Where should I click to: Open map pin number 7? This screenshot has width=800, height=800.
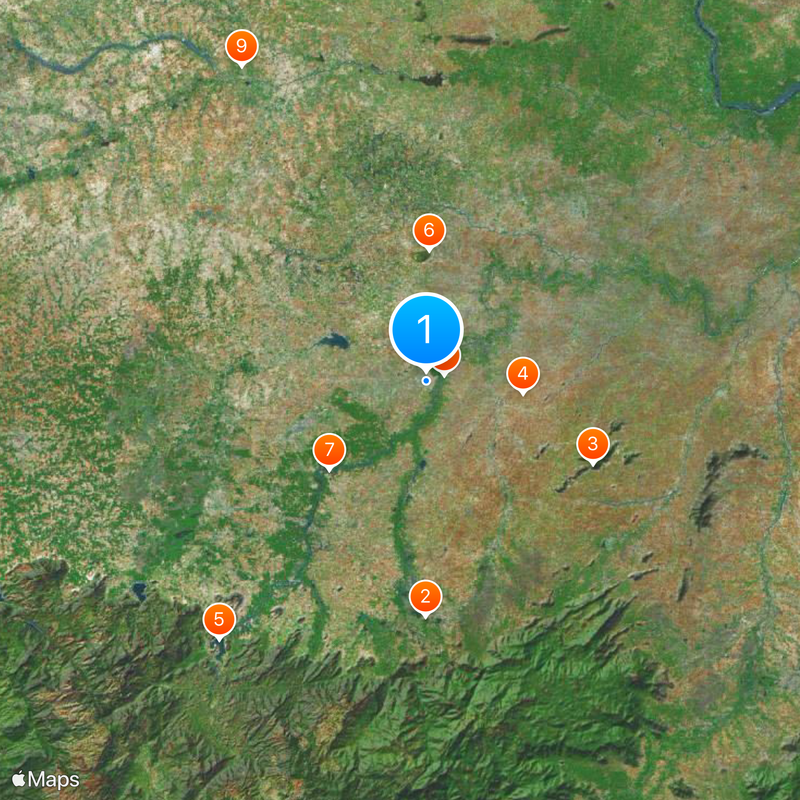[329, 450]
